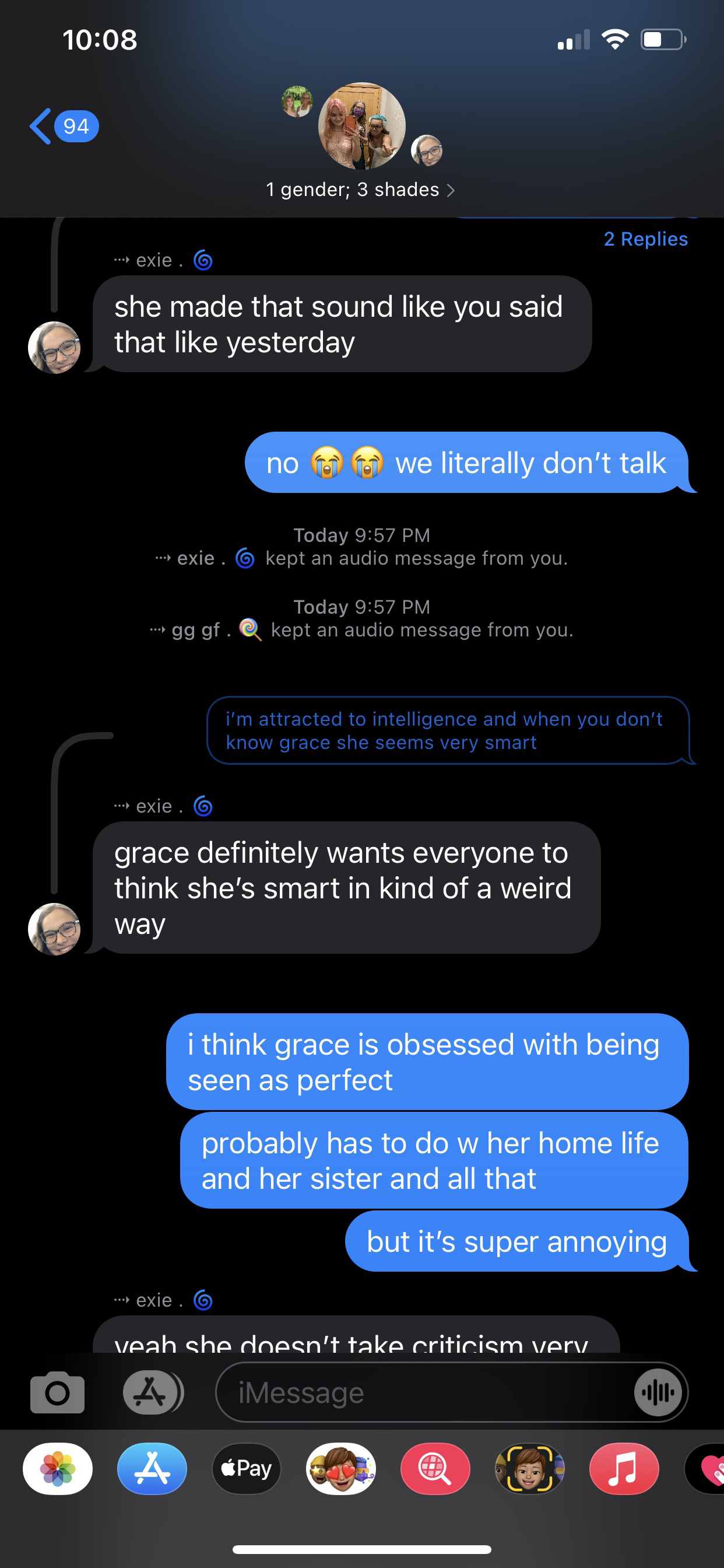Open the quoted 'attracted to intelligence' reply thread
Image resolution: width=724 pixels, height=1568 pixels.
(448, 730)
